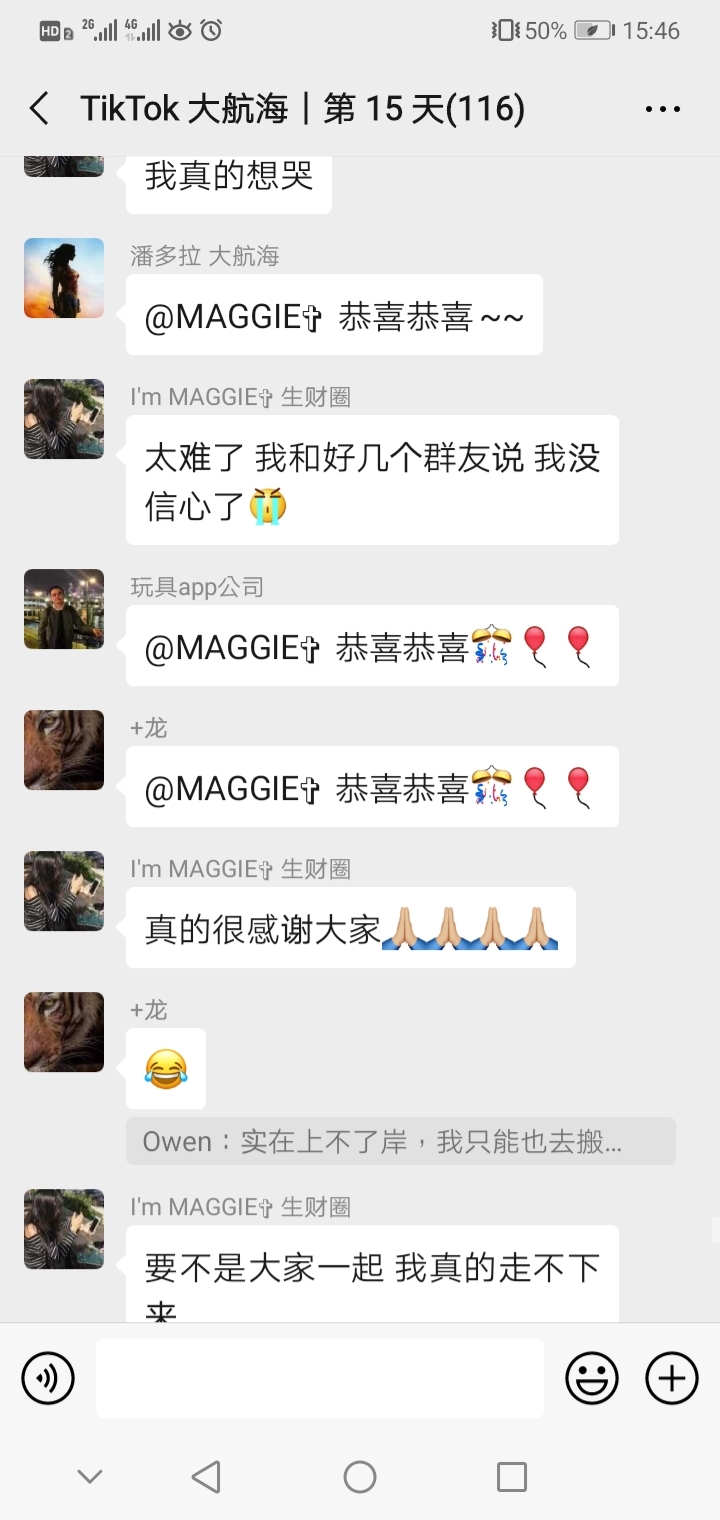
Task: Open 潘多拉 大航海's profile avatar
Action: pyautogui.click(x=64, y=278)
